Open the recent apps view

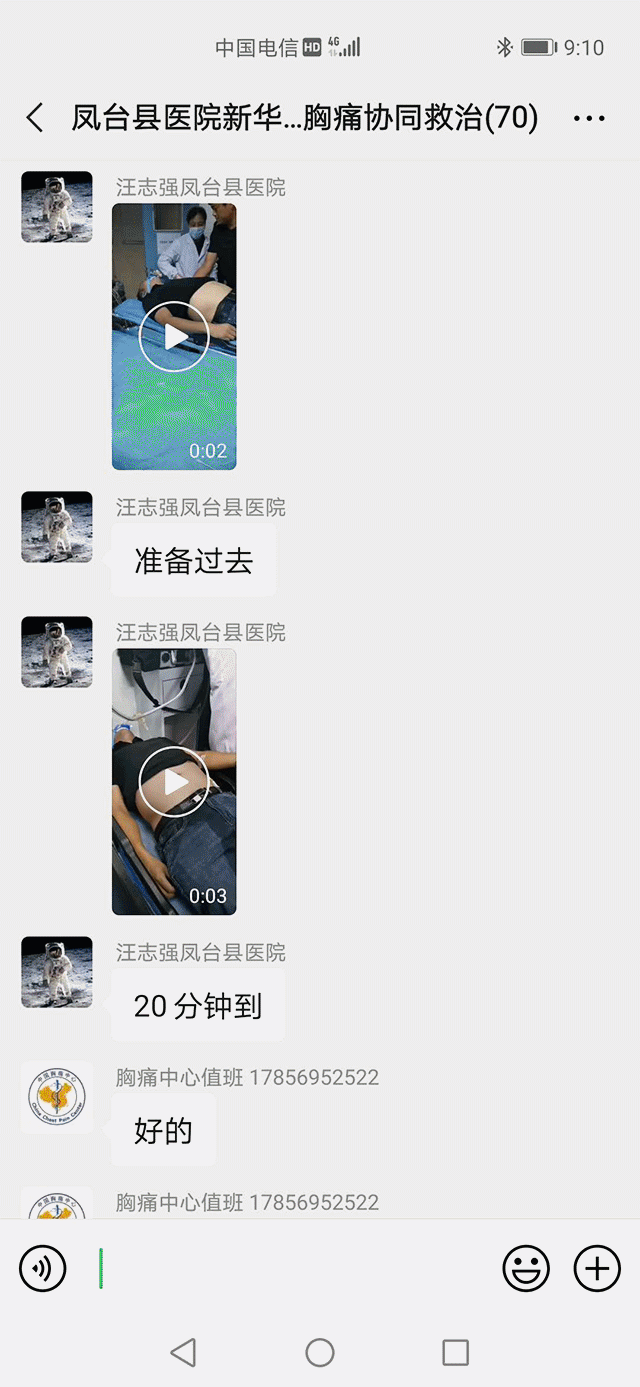[455, 1353]
